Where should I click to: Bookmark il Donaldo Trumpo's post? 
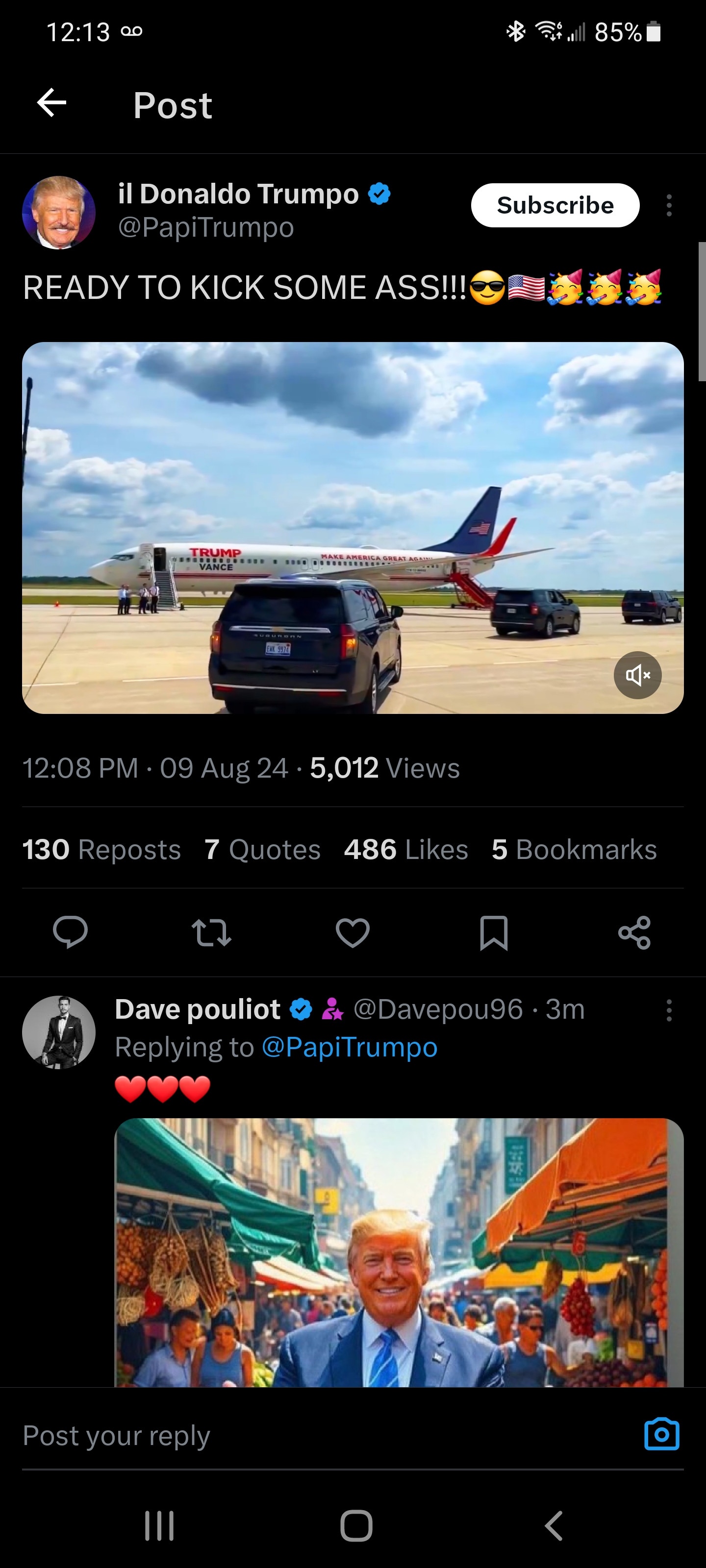[493, 932]
